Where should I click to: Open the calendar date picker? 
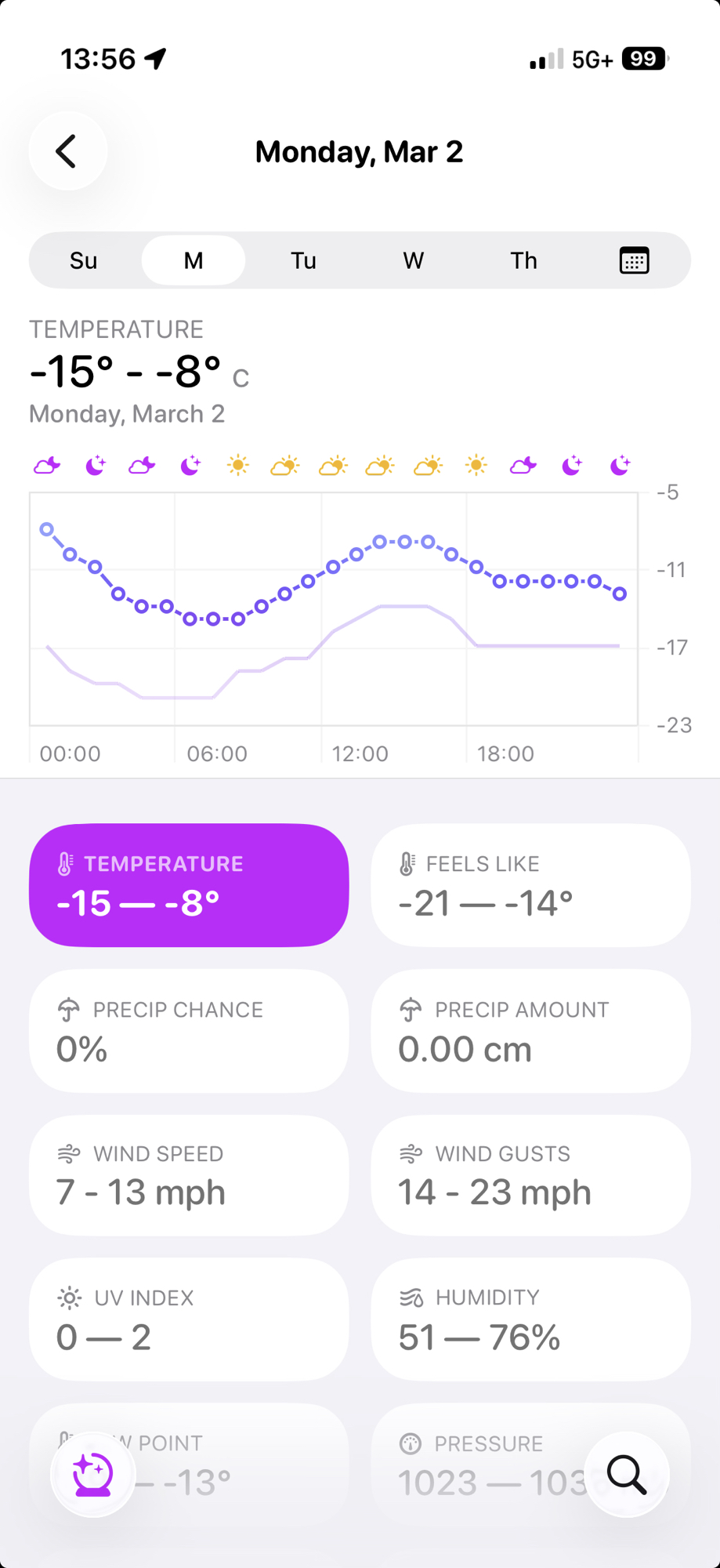(x=634, y=260)
